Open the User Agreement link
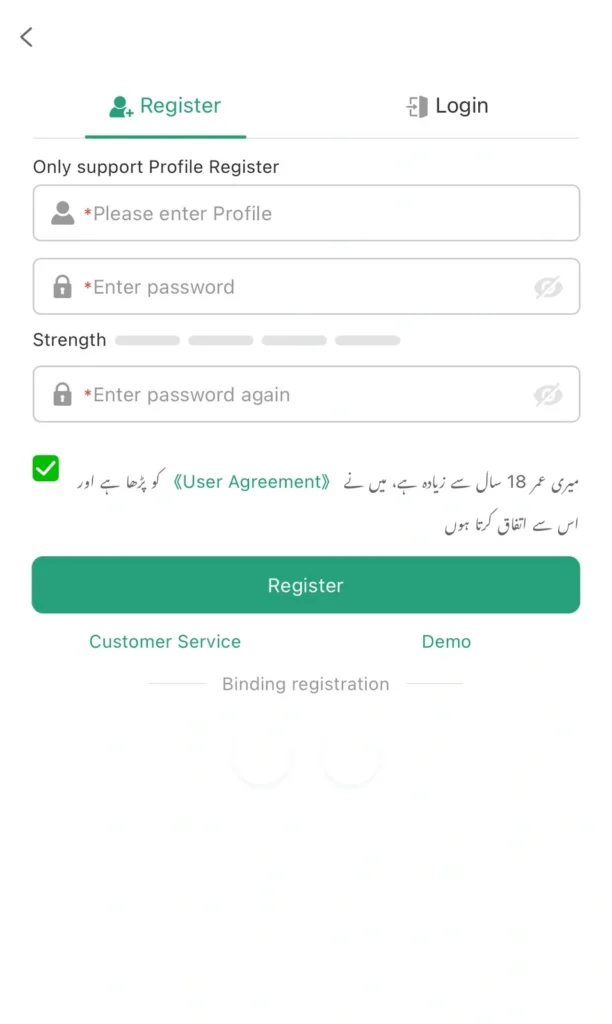The image size is (612, 1024). [x=251, y=482]
